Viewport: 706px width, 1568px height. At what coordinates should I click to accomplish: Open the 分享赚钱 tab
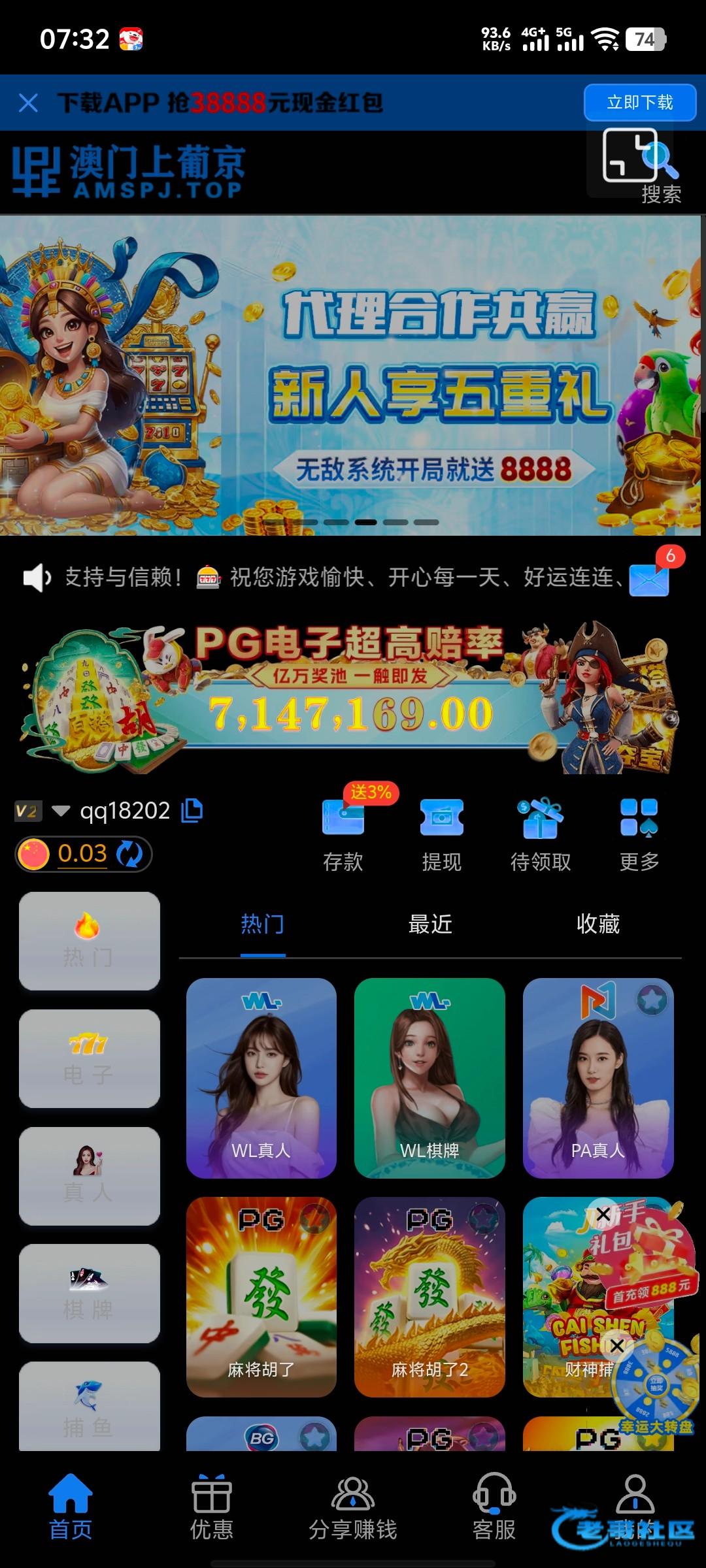coord(353,1506)
